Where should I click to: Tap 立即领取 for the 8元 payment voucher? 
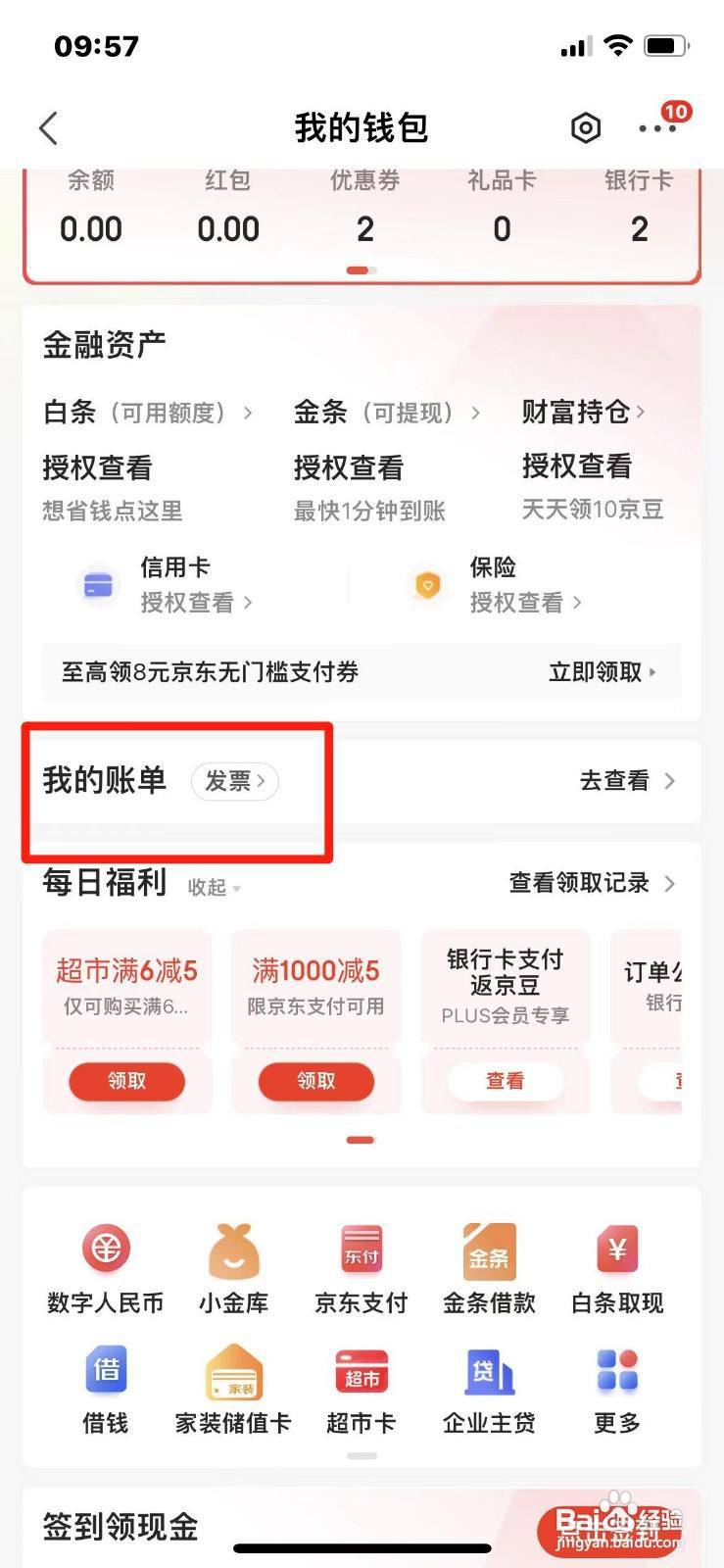[595, 672]
